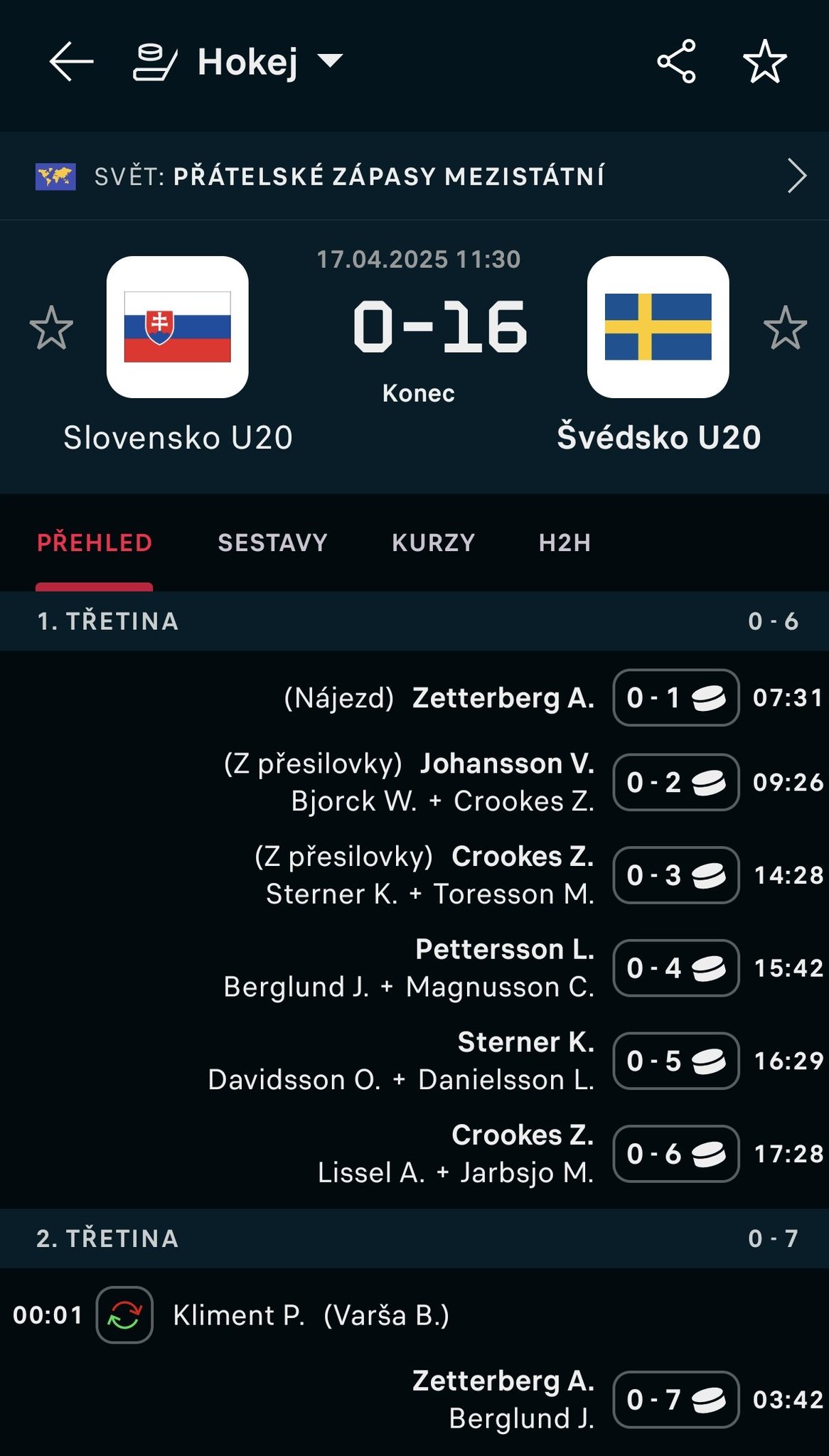The image size is (829, 1456).
Task: Favorite Slovensko U20 via its star
Action: [51, 328]
